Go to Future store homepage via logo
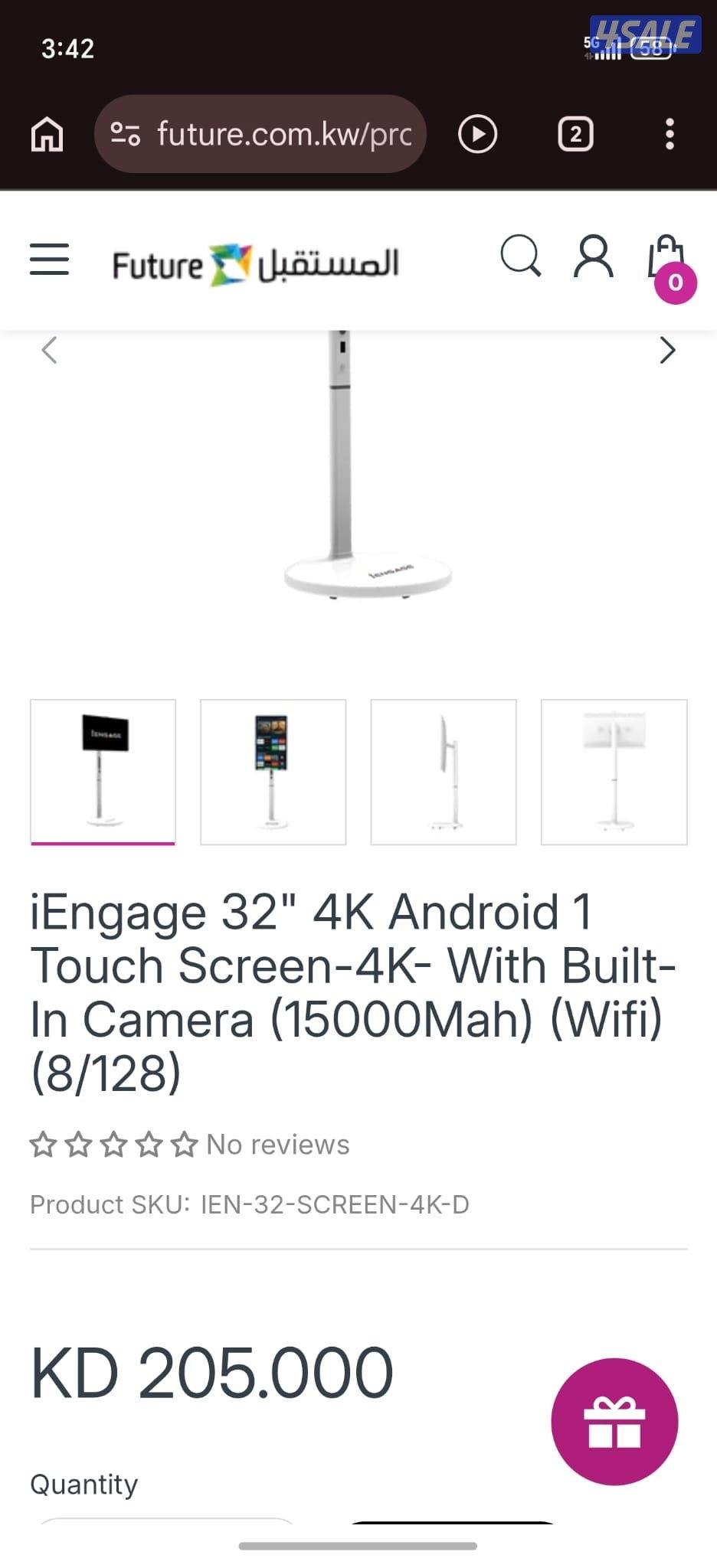The height and width of the screenshot is (1568, 717). click(256, 264)
